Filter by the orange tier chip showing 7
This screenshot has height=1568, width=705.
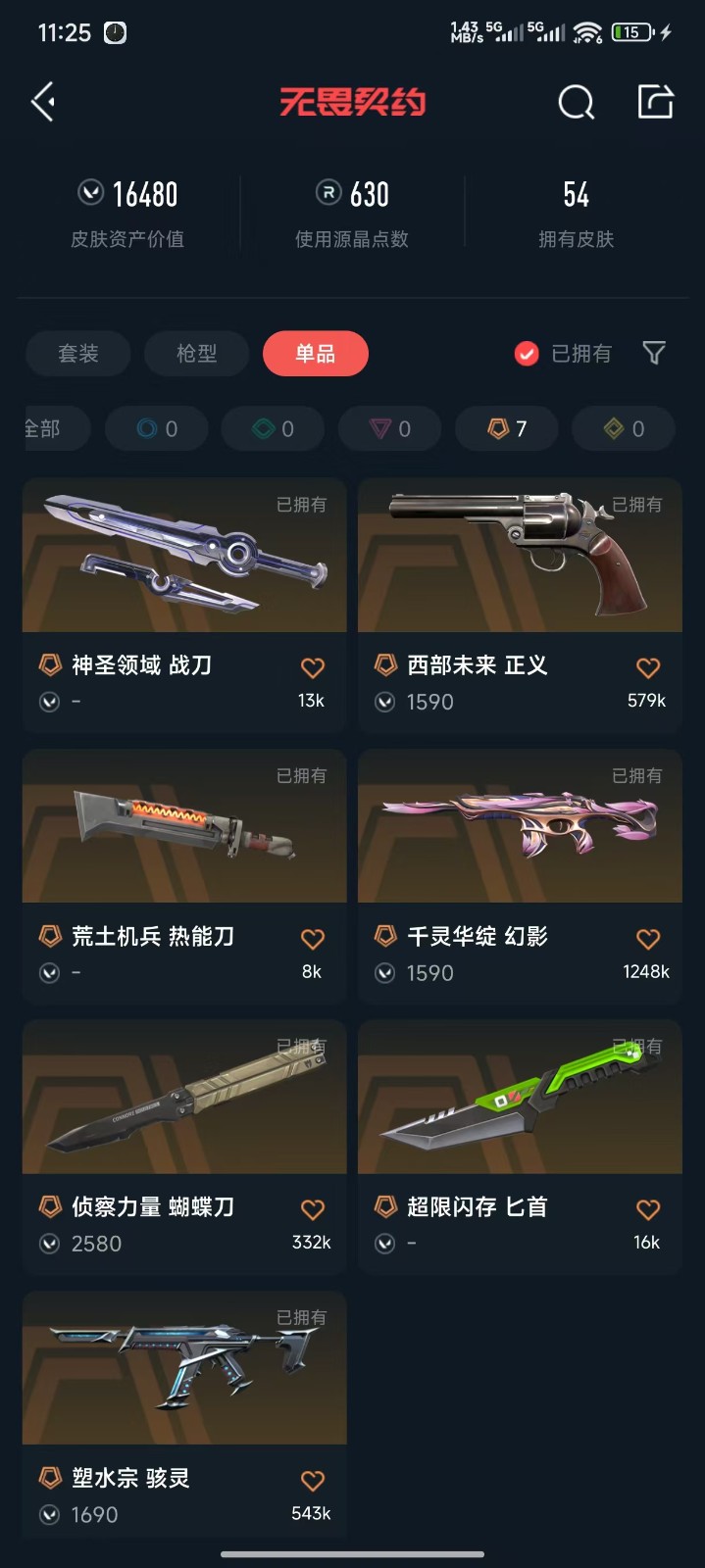click(507, 429)
